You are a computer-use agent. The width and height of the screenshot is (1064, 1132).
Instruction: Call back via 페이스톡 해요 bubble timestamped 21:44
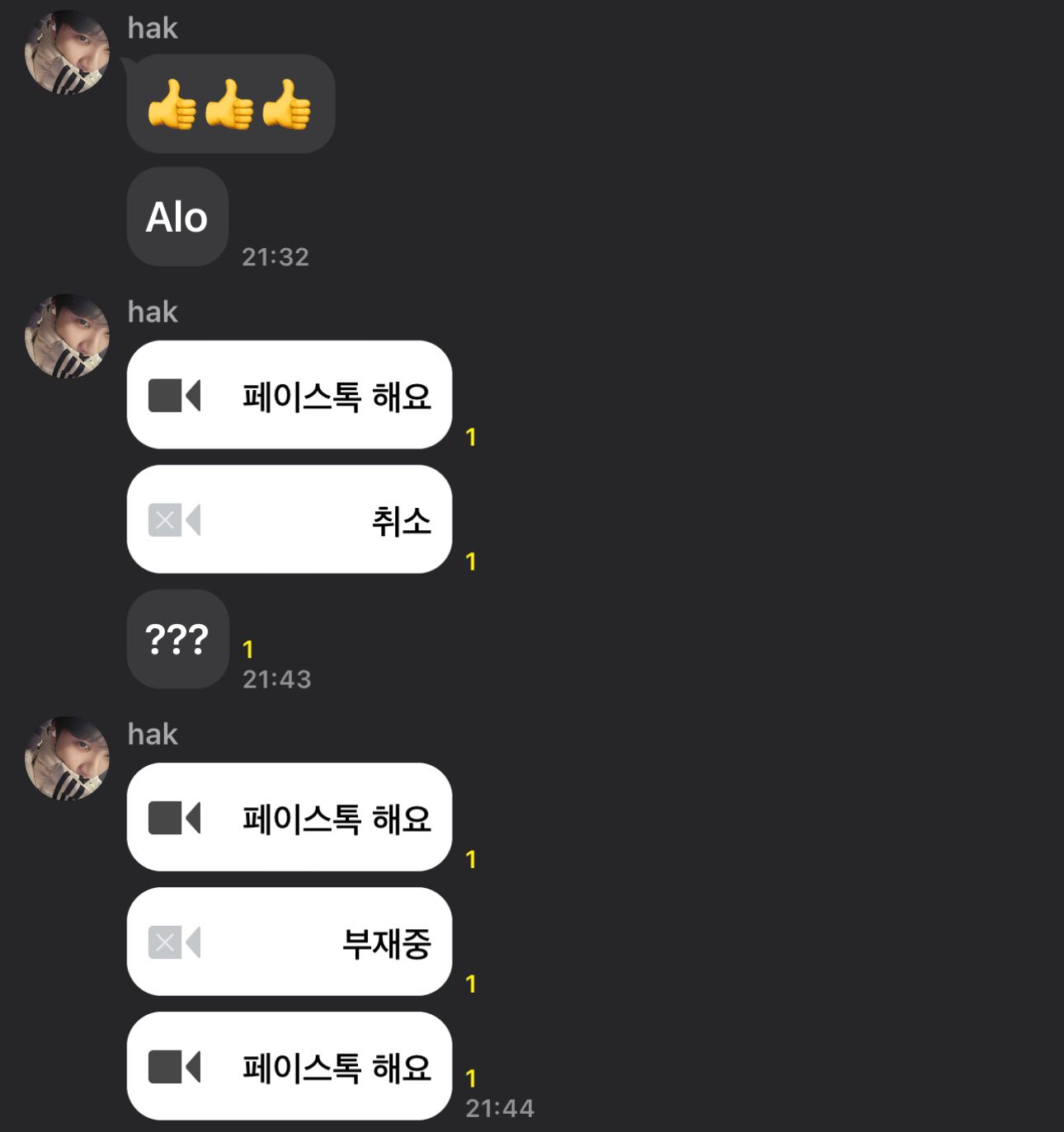tap(289, 1066)
